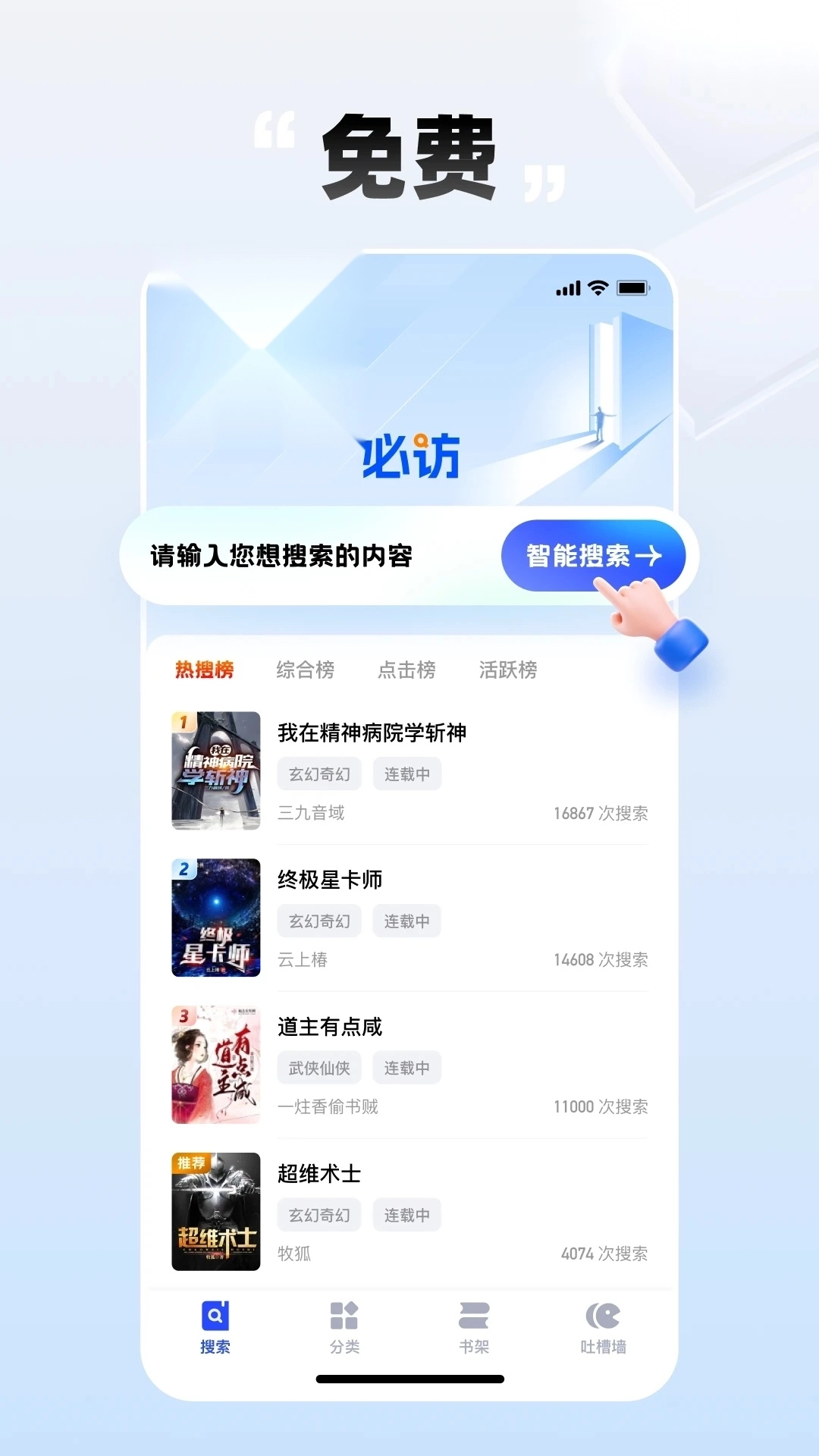Image resolution: width=819 pixels, height=1456 pixels.
Task: Select the 搜索 icon in bottom navigation
Action: (x=215, y=1316)
